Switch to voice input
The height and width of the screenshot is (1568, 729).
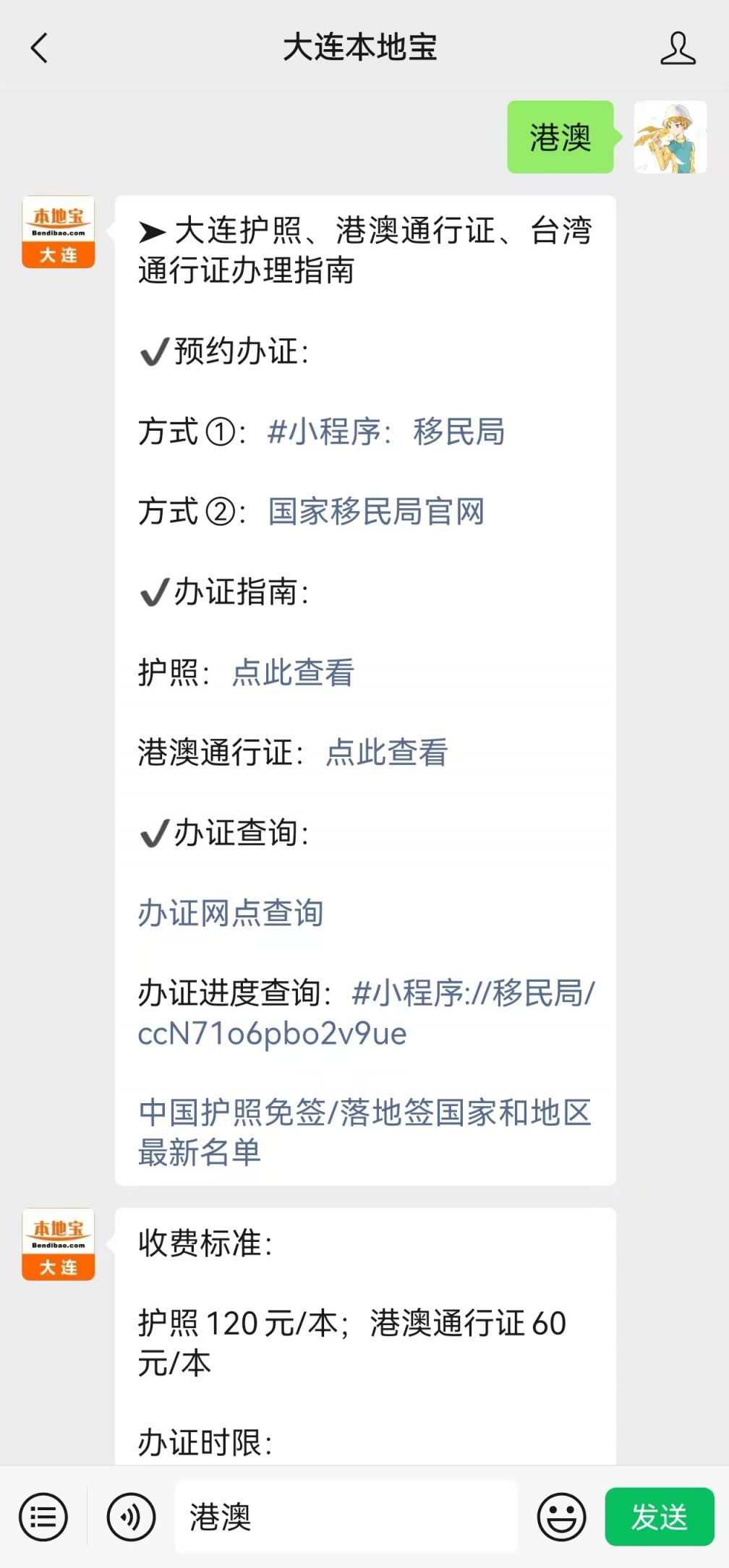(131, 1517)
